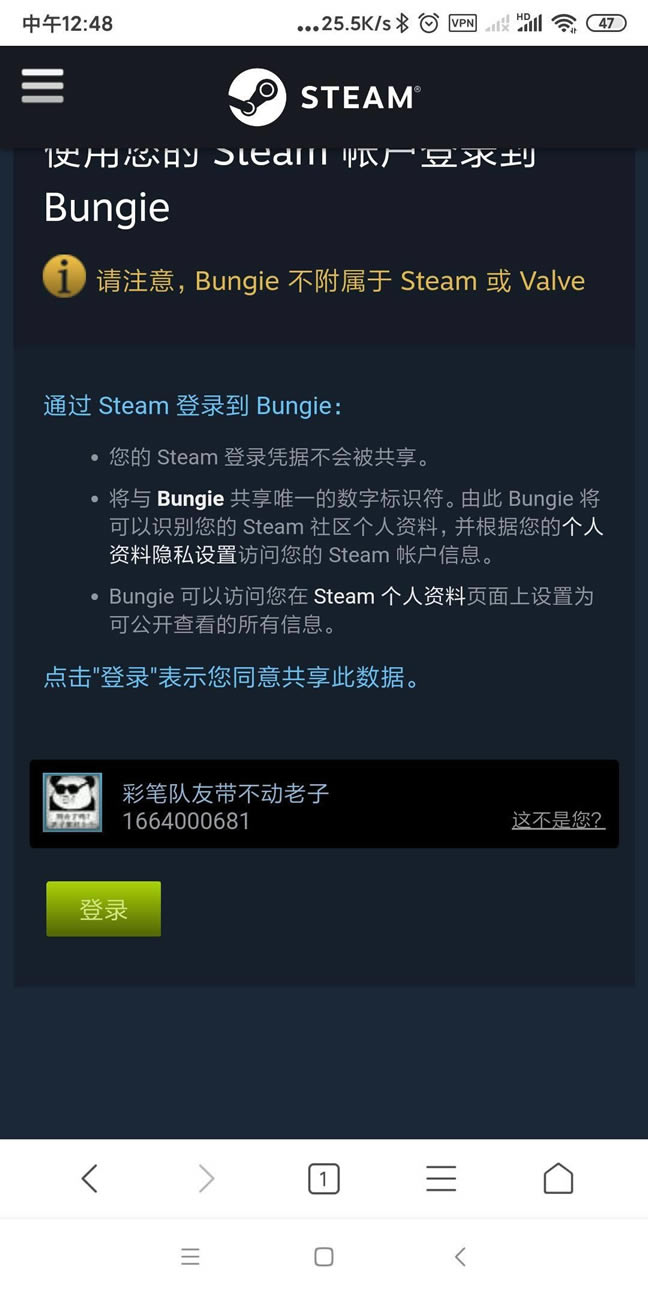648x1296 pixels.
Task: Tap the green 登录 button
Action: (103, 909)
